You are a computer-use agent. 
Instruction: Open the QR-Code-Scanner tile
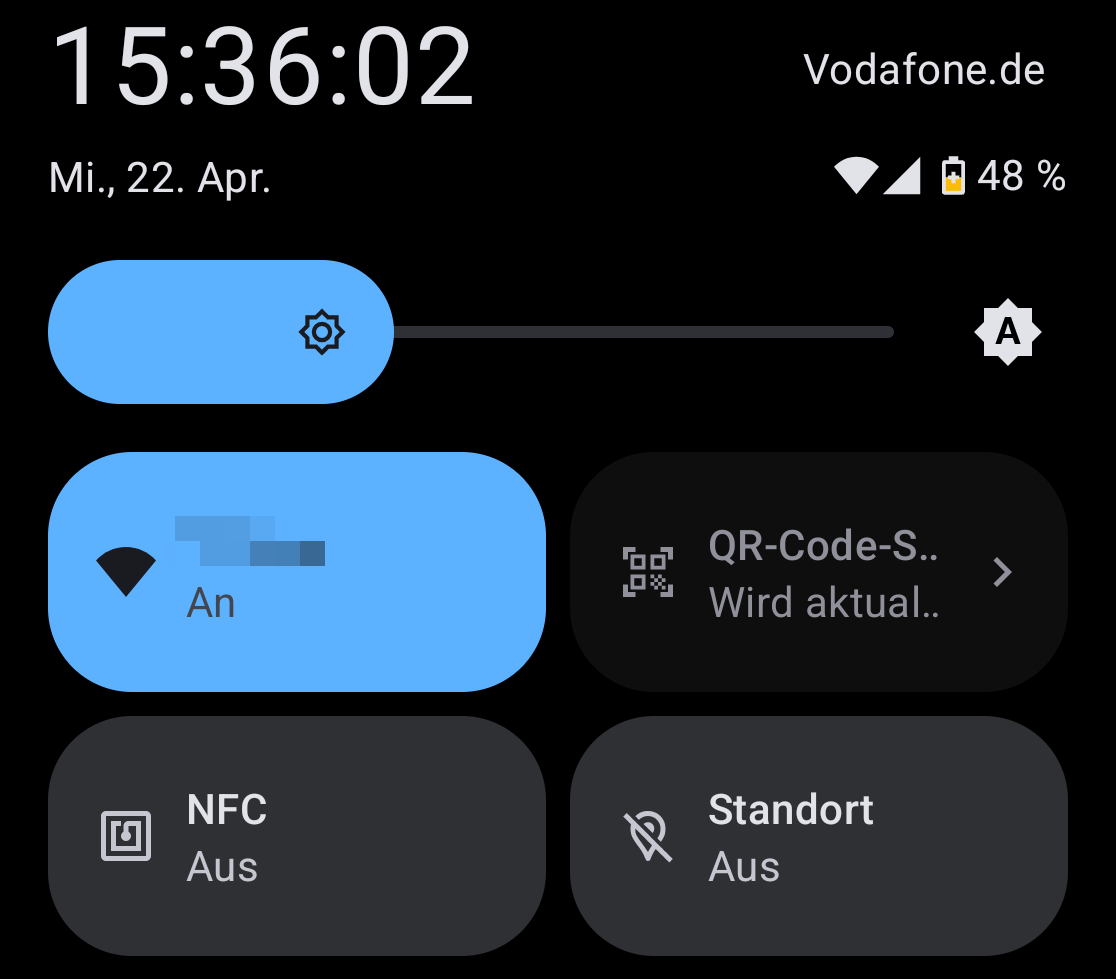[817, 571]
